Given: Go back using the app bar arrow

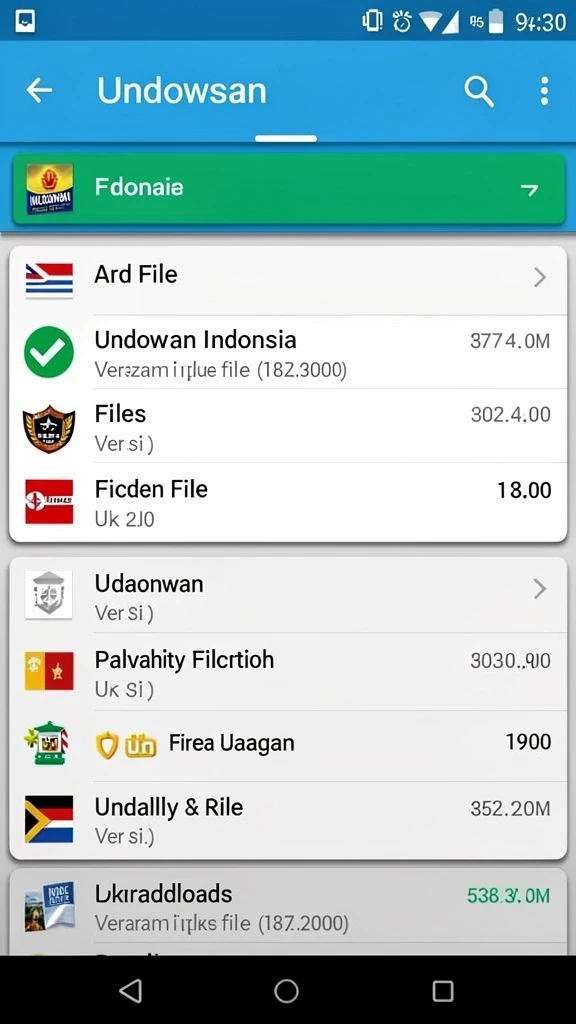Looking at the screenshot, I should click(39, 91).
